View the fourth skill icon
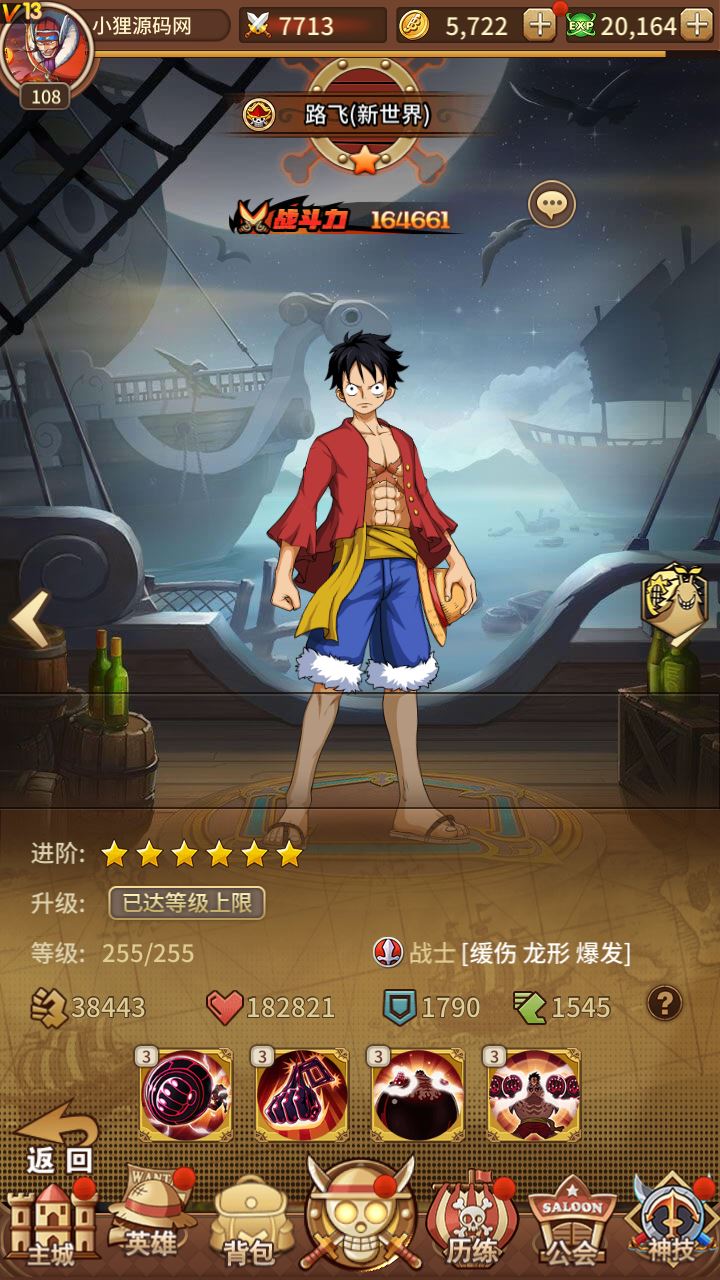Image resolution: width=720 pixels, height=1280 pixels. click(x=534, y=1094)
